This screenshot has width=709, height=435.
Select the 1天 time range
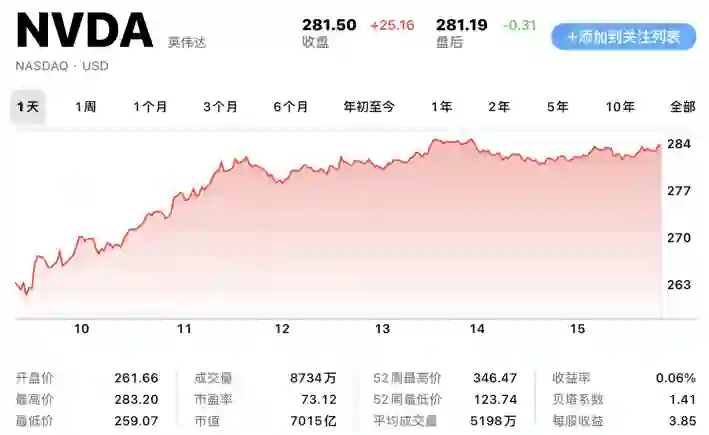pyautogui.click(x=28, y=107)
